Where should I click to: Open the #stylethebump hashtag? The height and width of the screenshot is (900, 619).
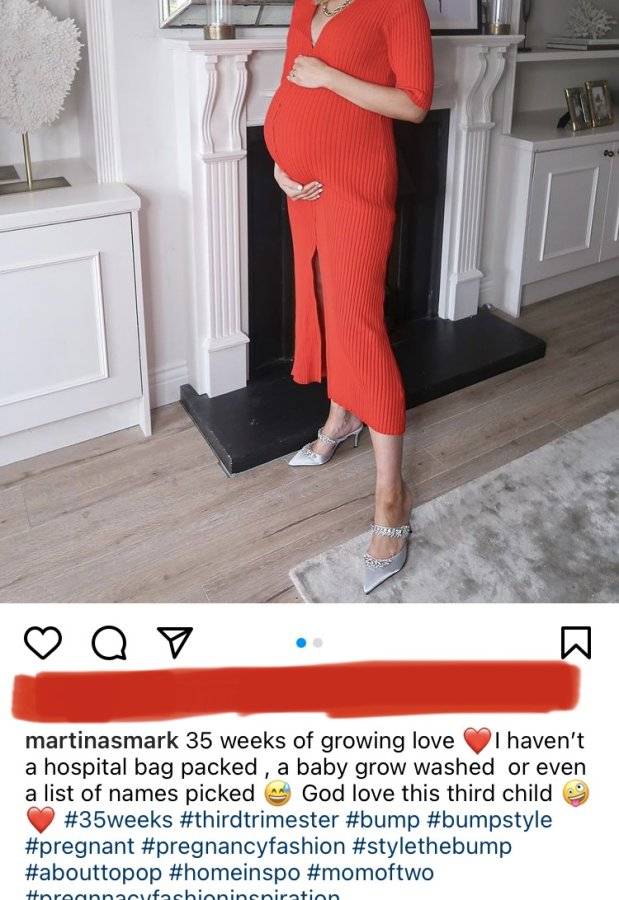(x=432, y=846)
